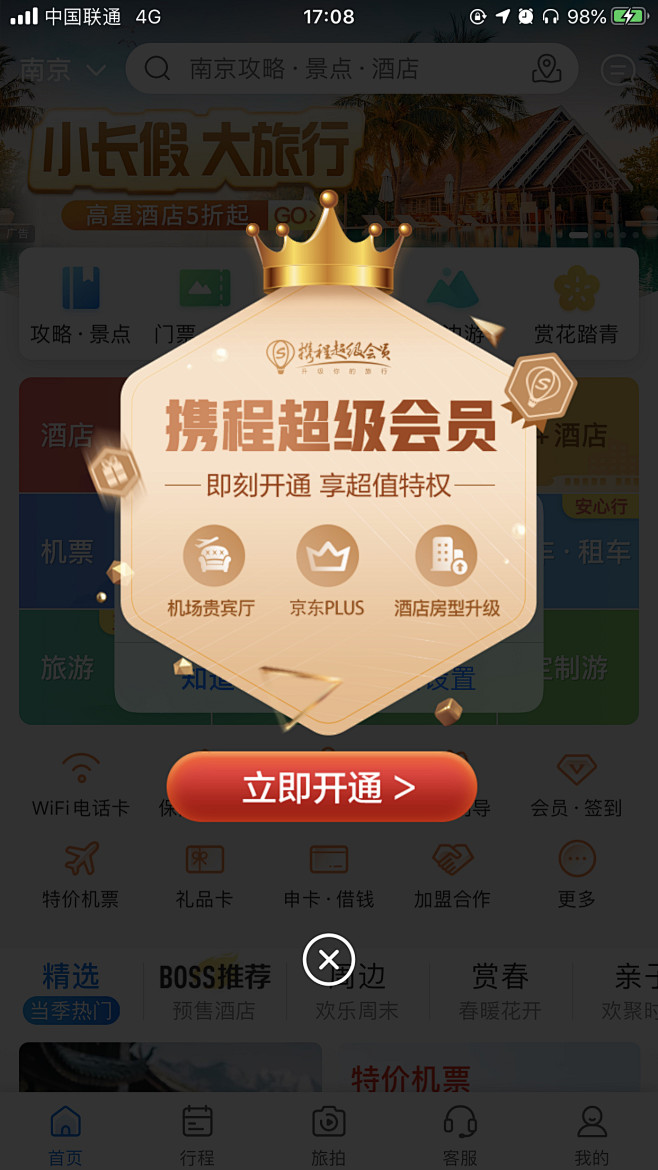Screen dimensions: 658x1170
Task: Open the 携程超级会员 promo card
Action: (x=329, y=470)
